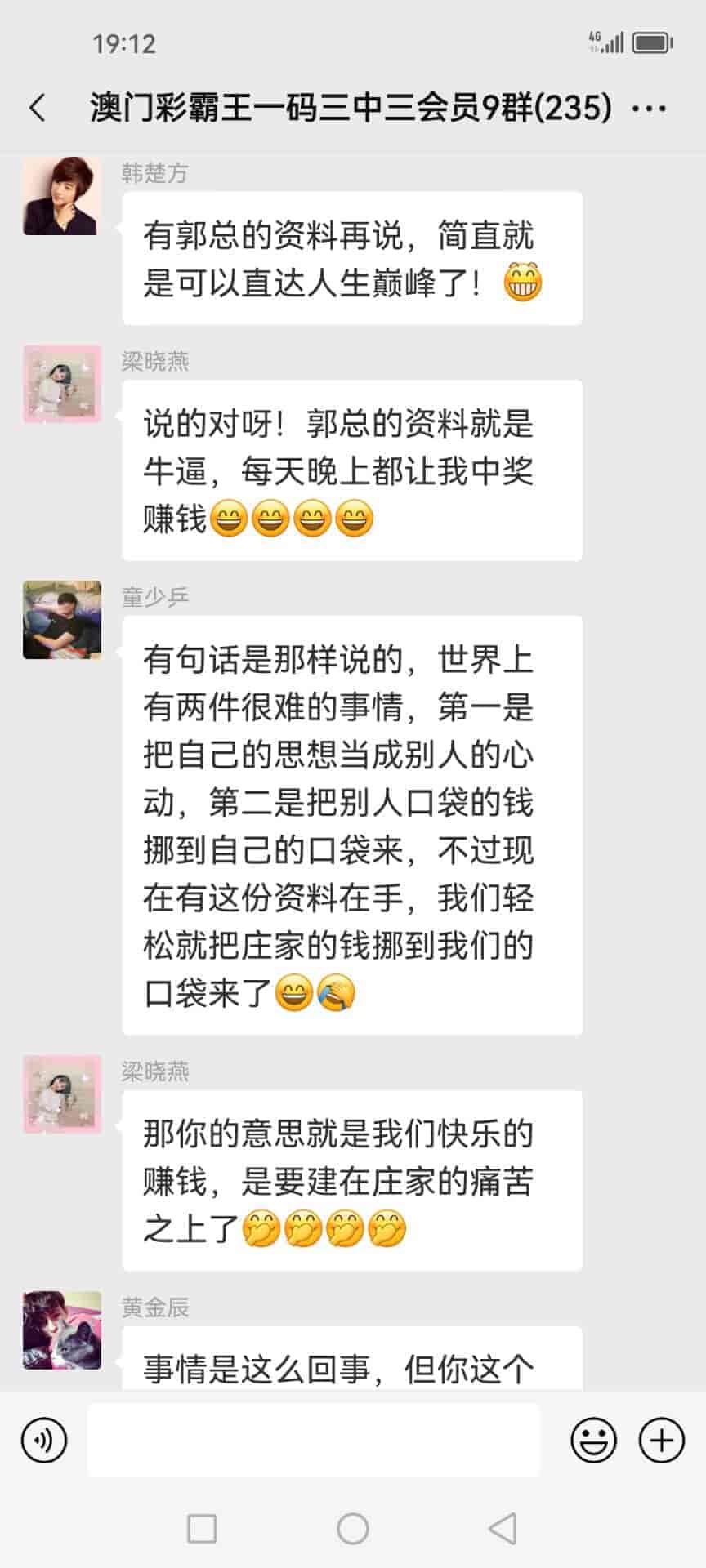Open the plus attachment menu
706x1568 pixels.
click(661, 1440)
